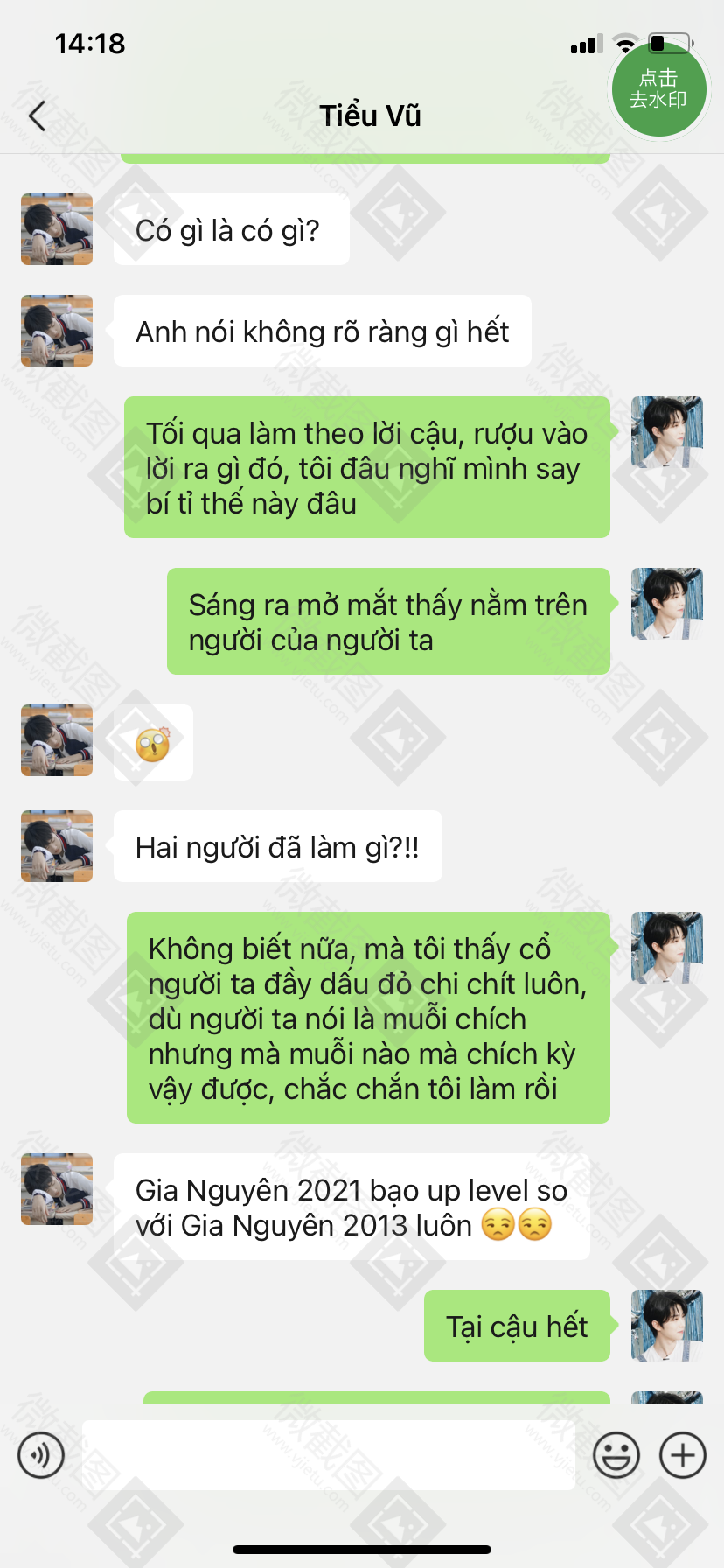Open the emoji sticker picker

[x=616, y=1455]
